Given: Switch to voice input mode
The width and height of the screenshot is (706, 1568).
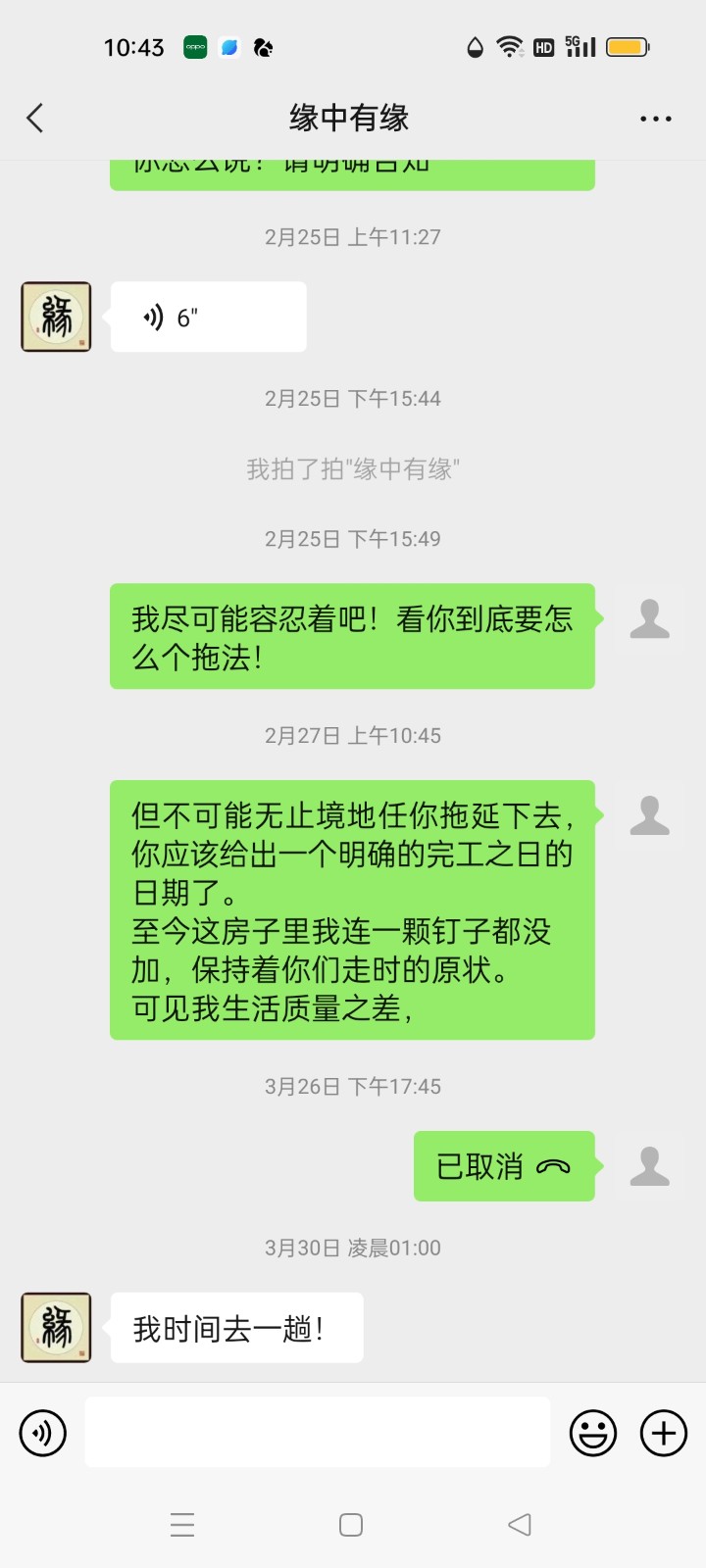Looking at the screenshot, I should pos(43,1433).
